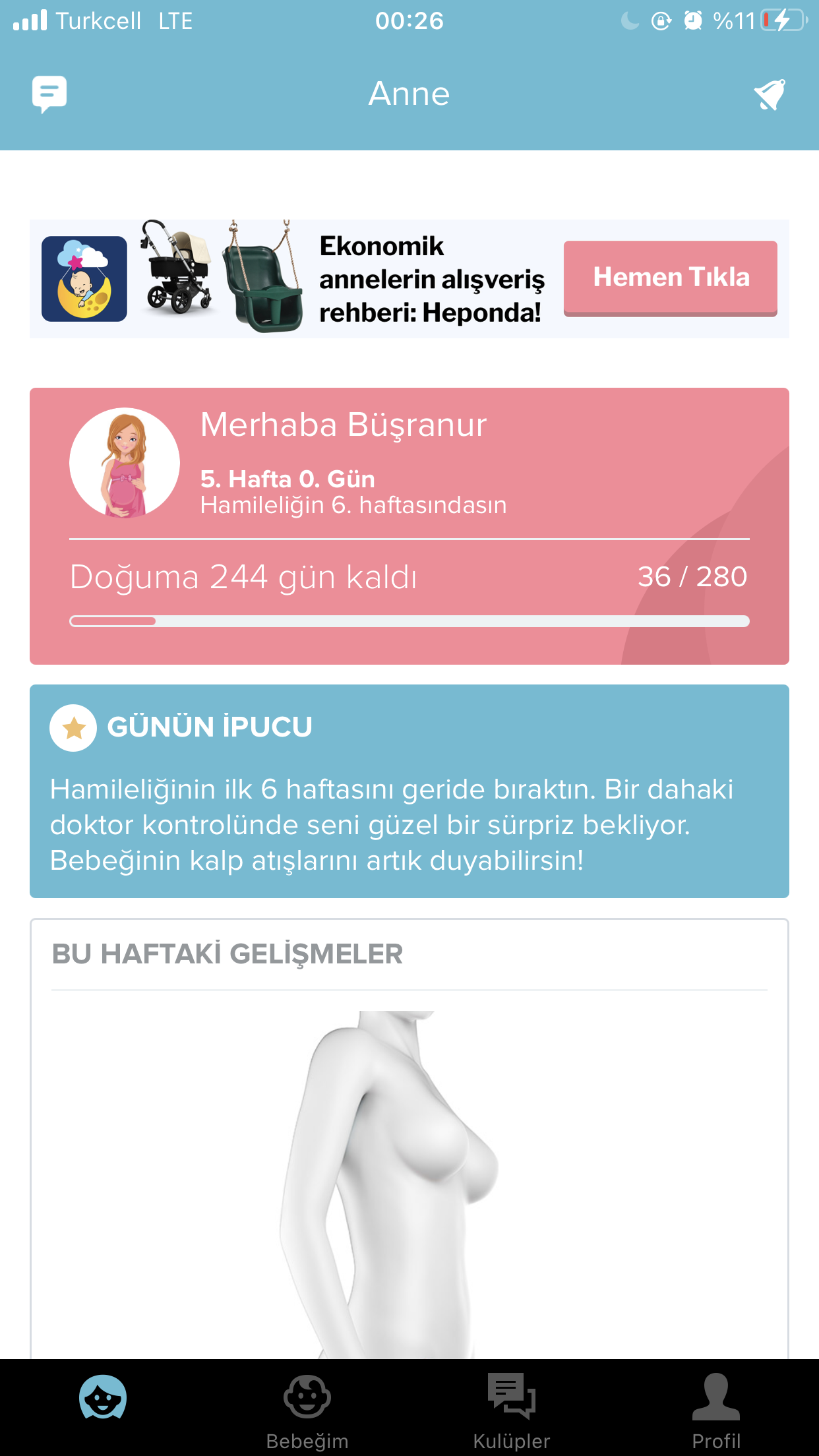Tap the Hemen Tıkla button
The width and height of the screenshot is (819, 1456).
tap(670, 278)
